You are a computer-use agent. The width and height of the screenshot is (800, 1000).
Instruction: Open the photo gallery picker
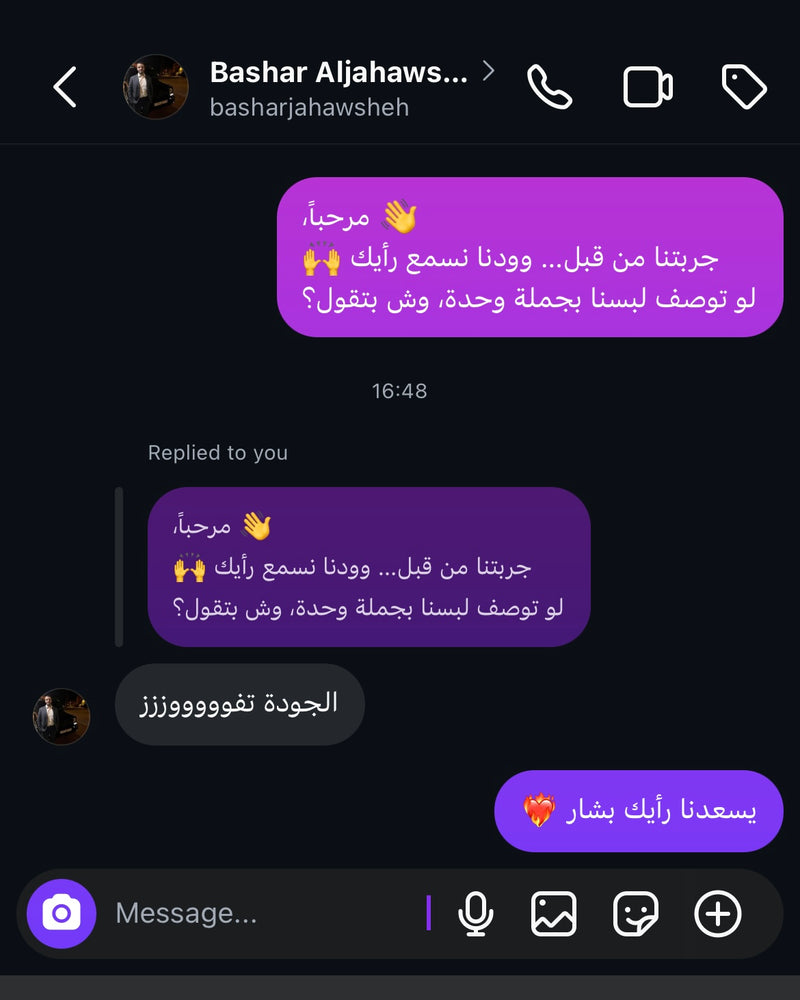[x=554, y=913]
